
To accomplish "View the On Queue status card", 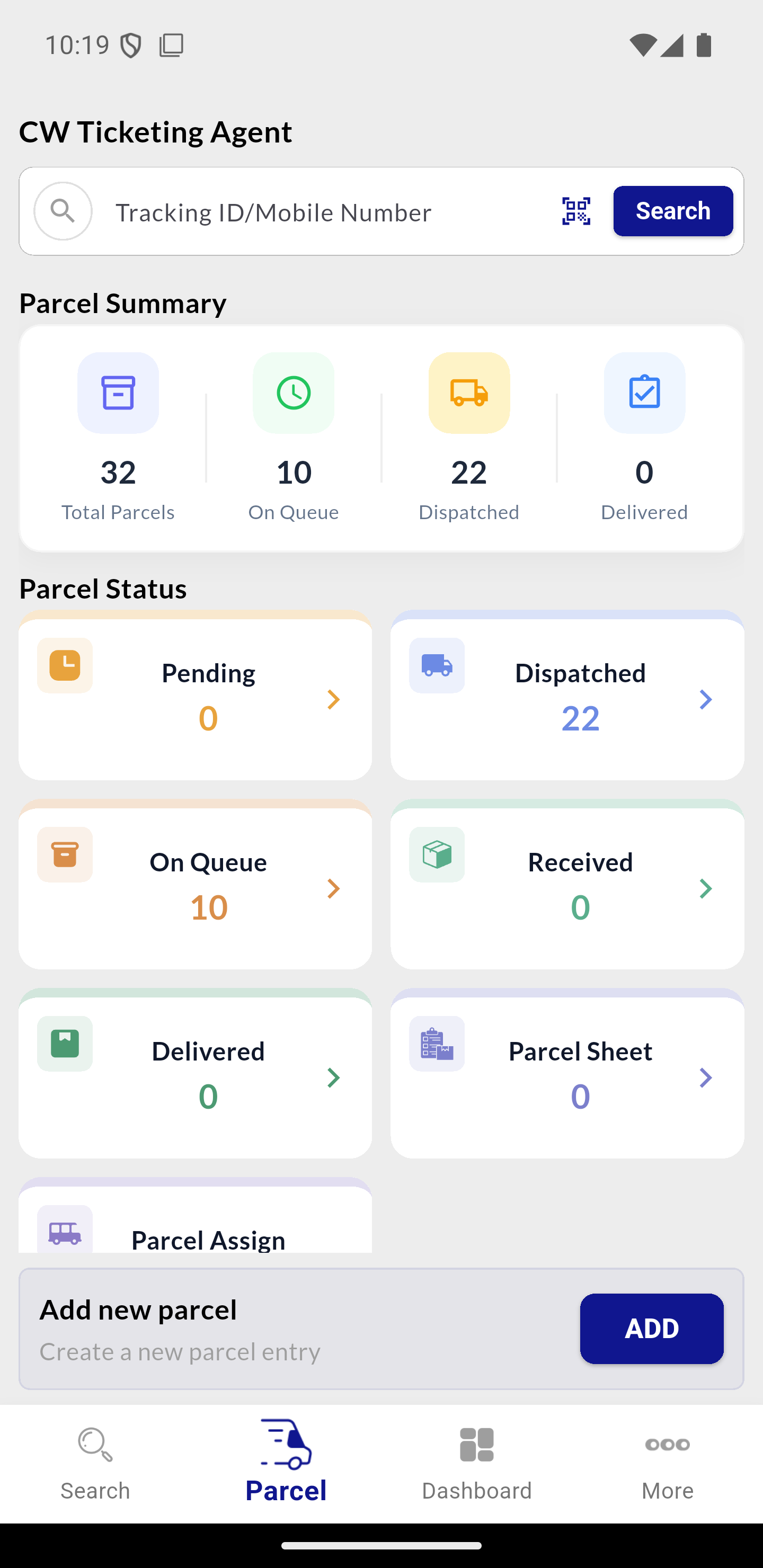I will click(x=195, y=884).
